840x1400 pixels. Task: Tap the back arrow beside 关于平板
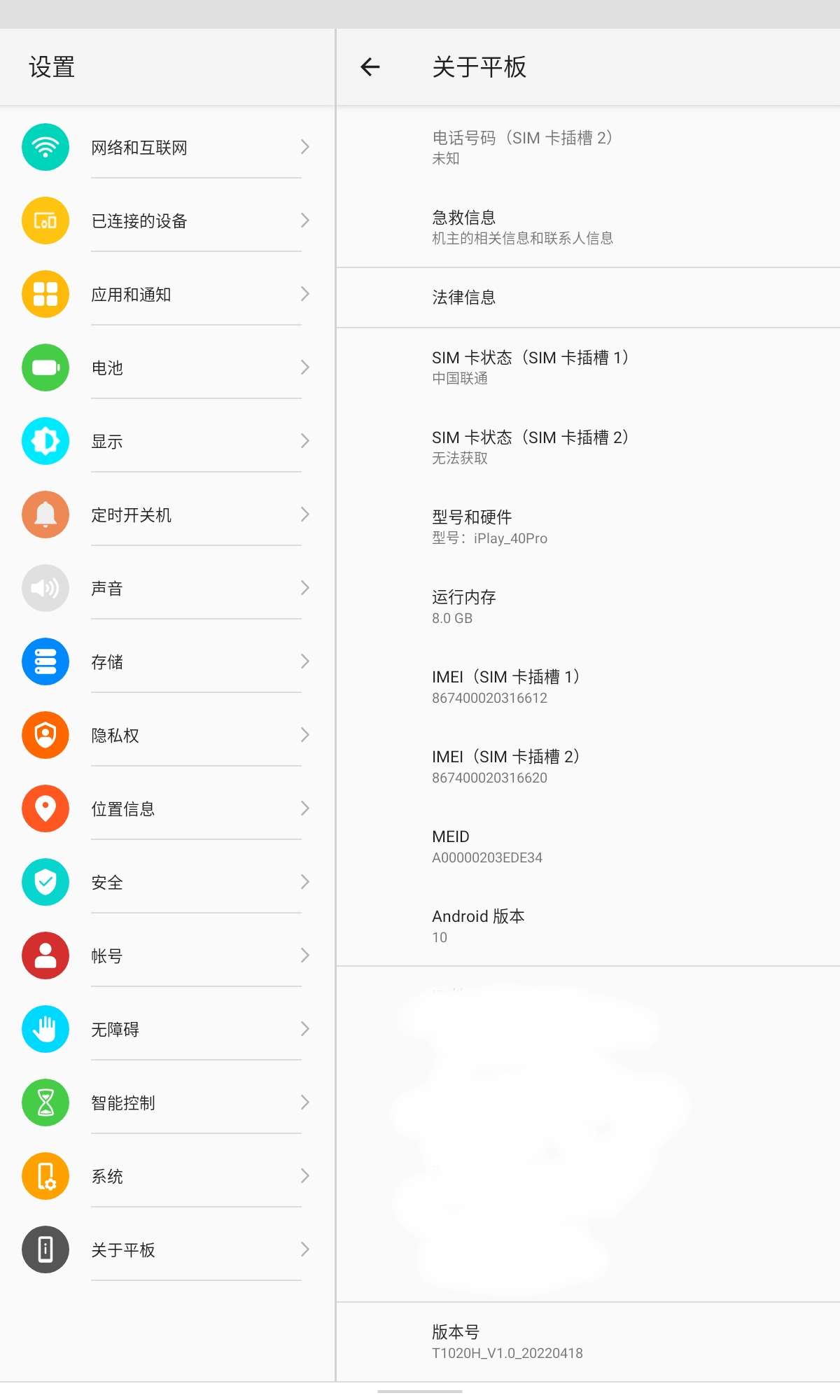click(x=370, y=67)
